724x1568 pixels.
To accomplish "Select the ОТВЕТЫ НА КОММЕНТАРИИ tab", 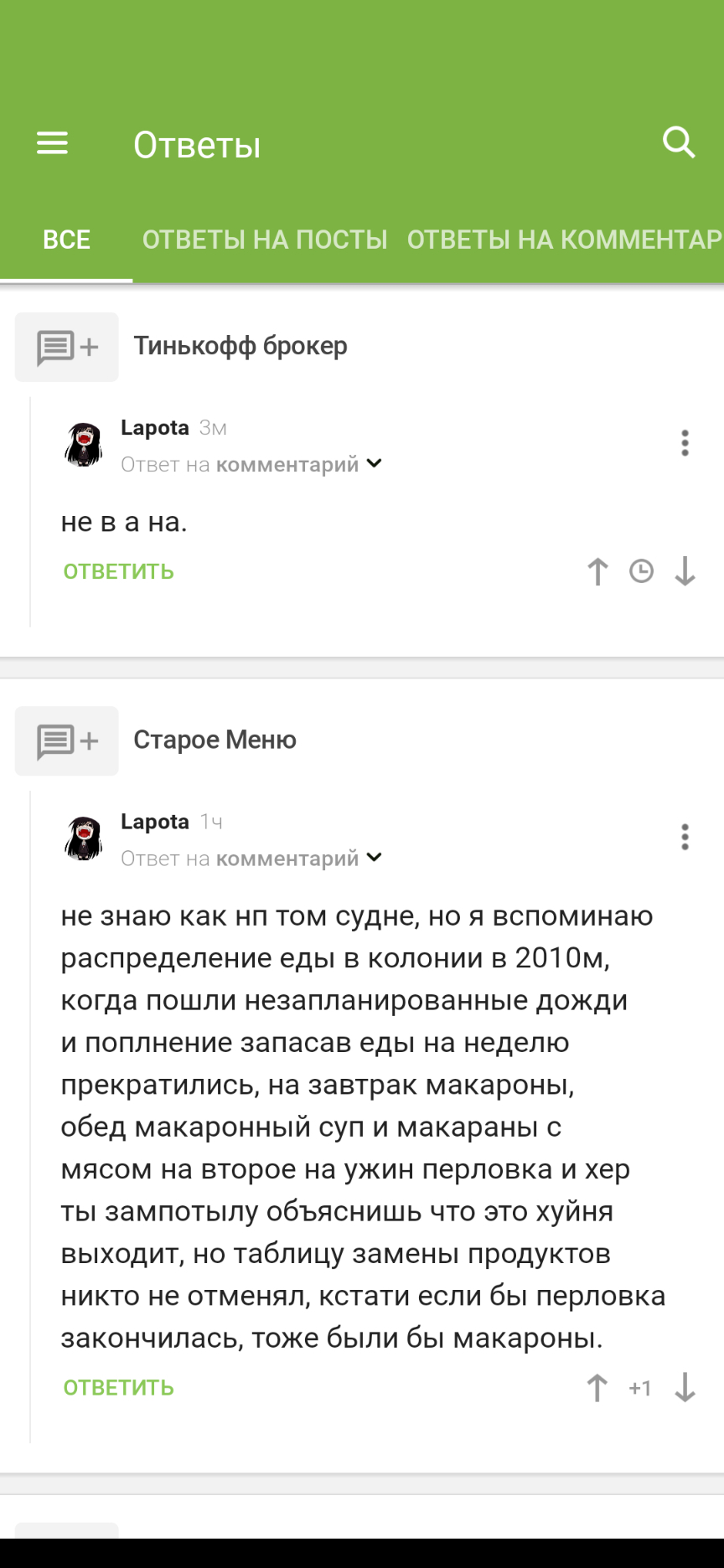I will 564,240.
